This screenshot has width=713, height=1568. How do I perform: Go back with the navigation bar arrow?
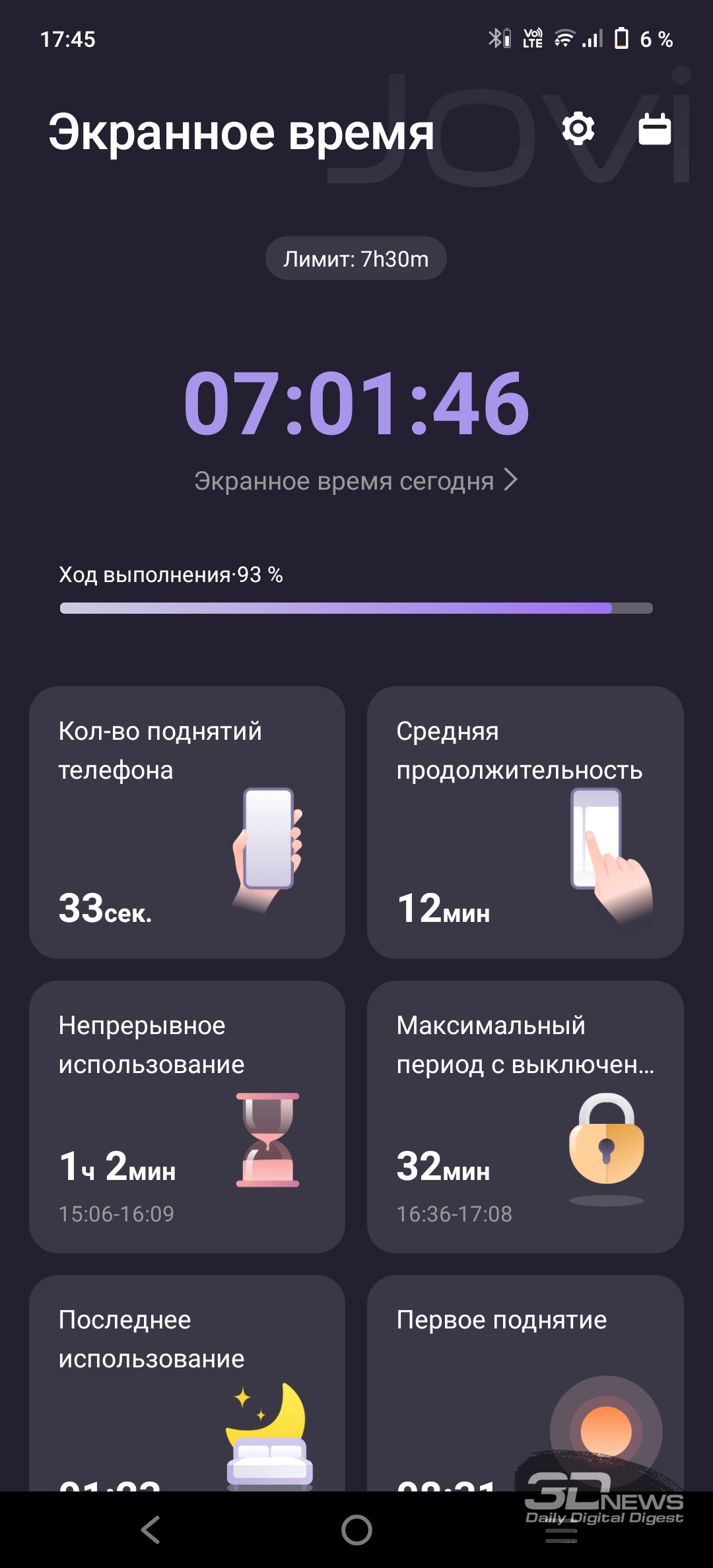click(151, 1530)
